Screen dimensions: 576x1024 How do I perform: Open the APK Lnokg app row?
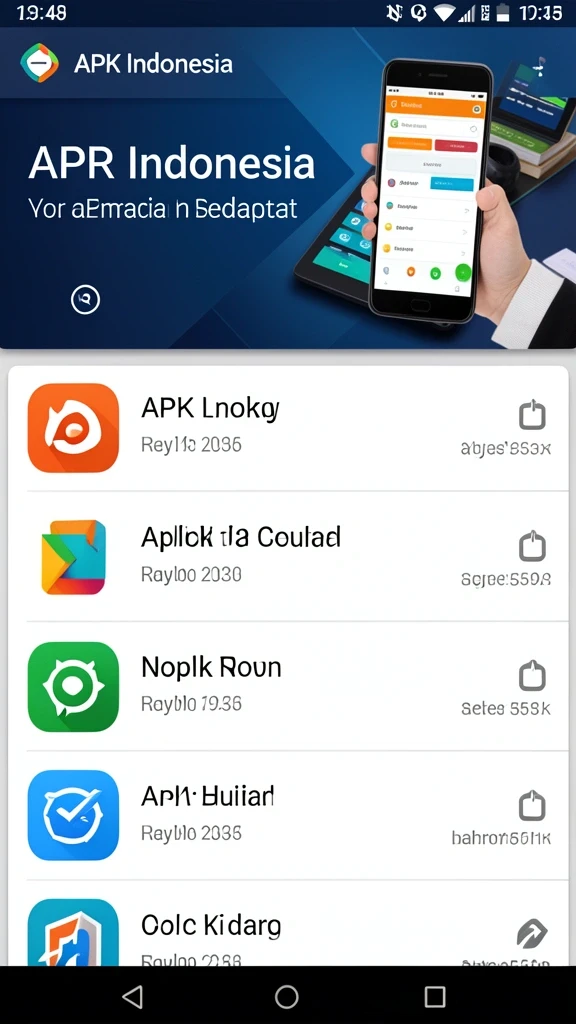(288, 428)
